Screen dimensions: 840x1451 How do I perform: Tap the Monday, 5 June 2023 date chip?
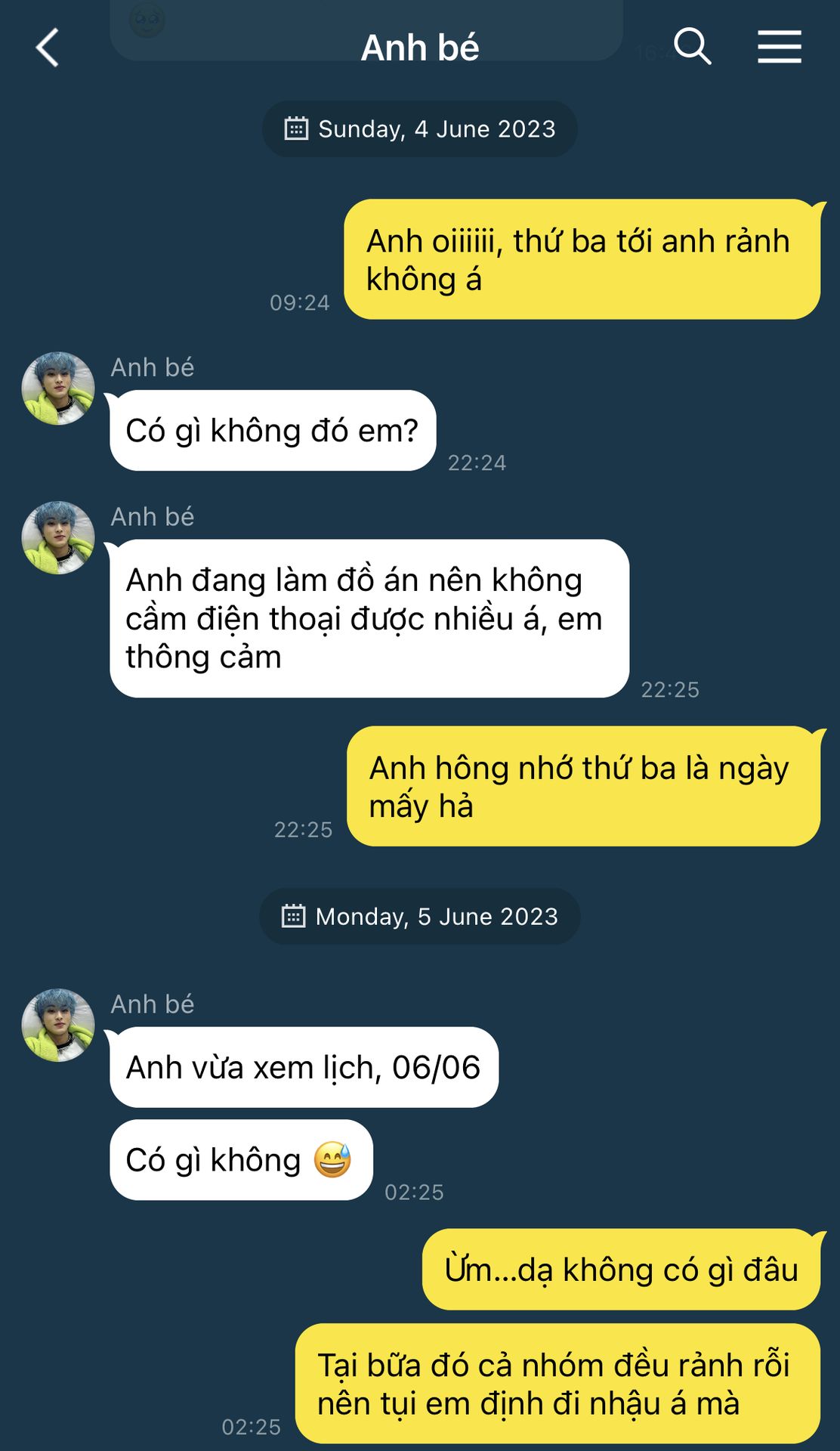(x=420, y=917)
